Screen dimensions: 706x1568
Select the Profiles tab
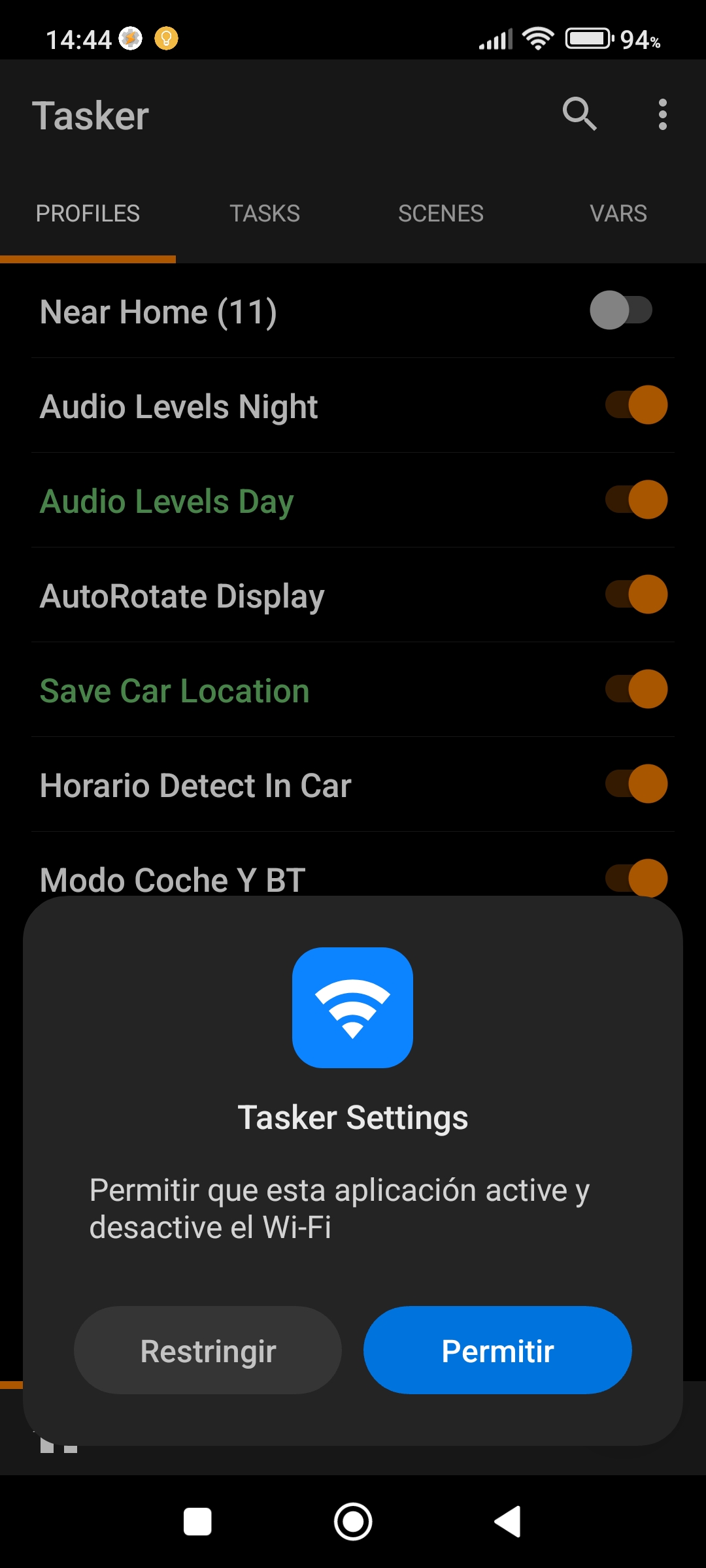88,214
